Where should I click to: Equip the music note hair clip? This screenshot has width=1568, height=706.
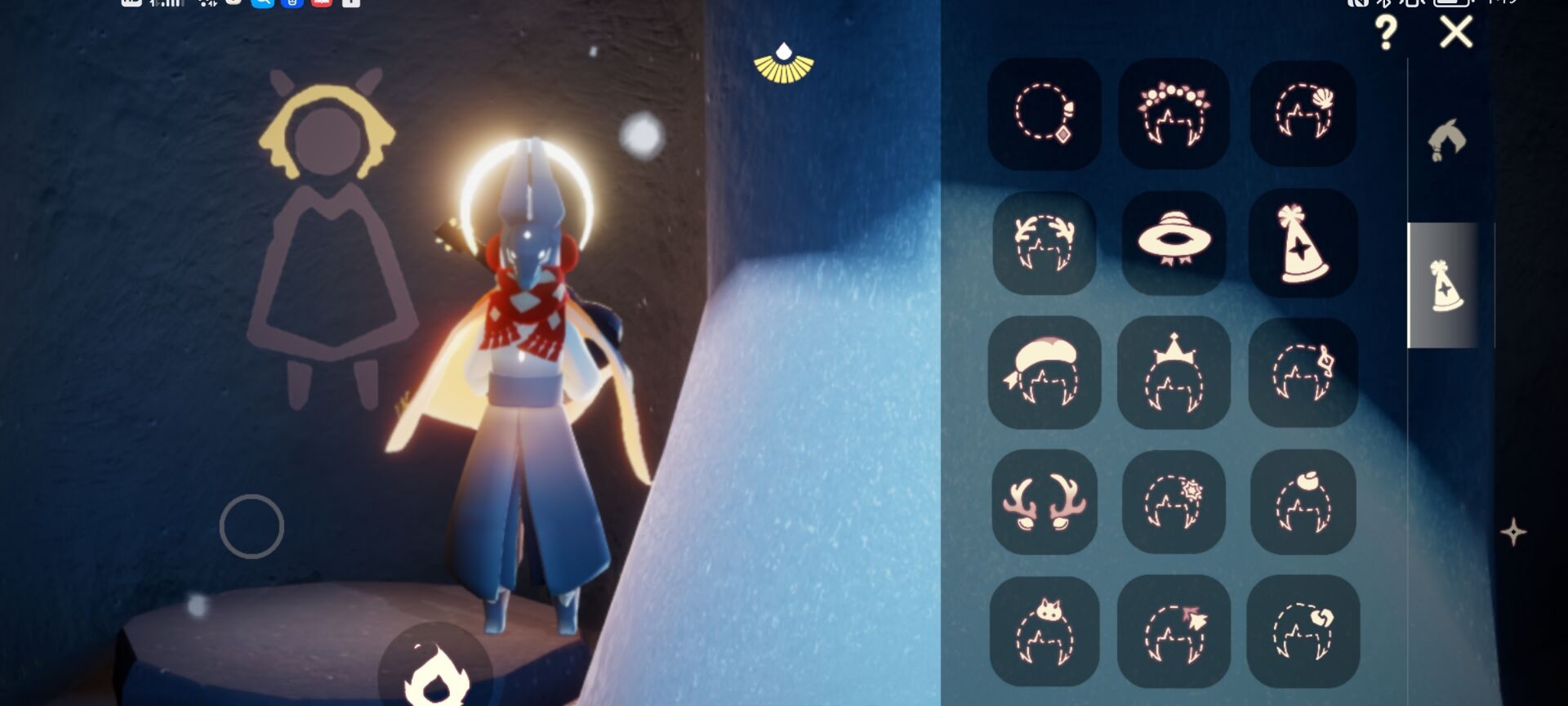click(x=1303, y=373)
